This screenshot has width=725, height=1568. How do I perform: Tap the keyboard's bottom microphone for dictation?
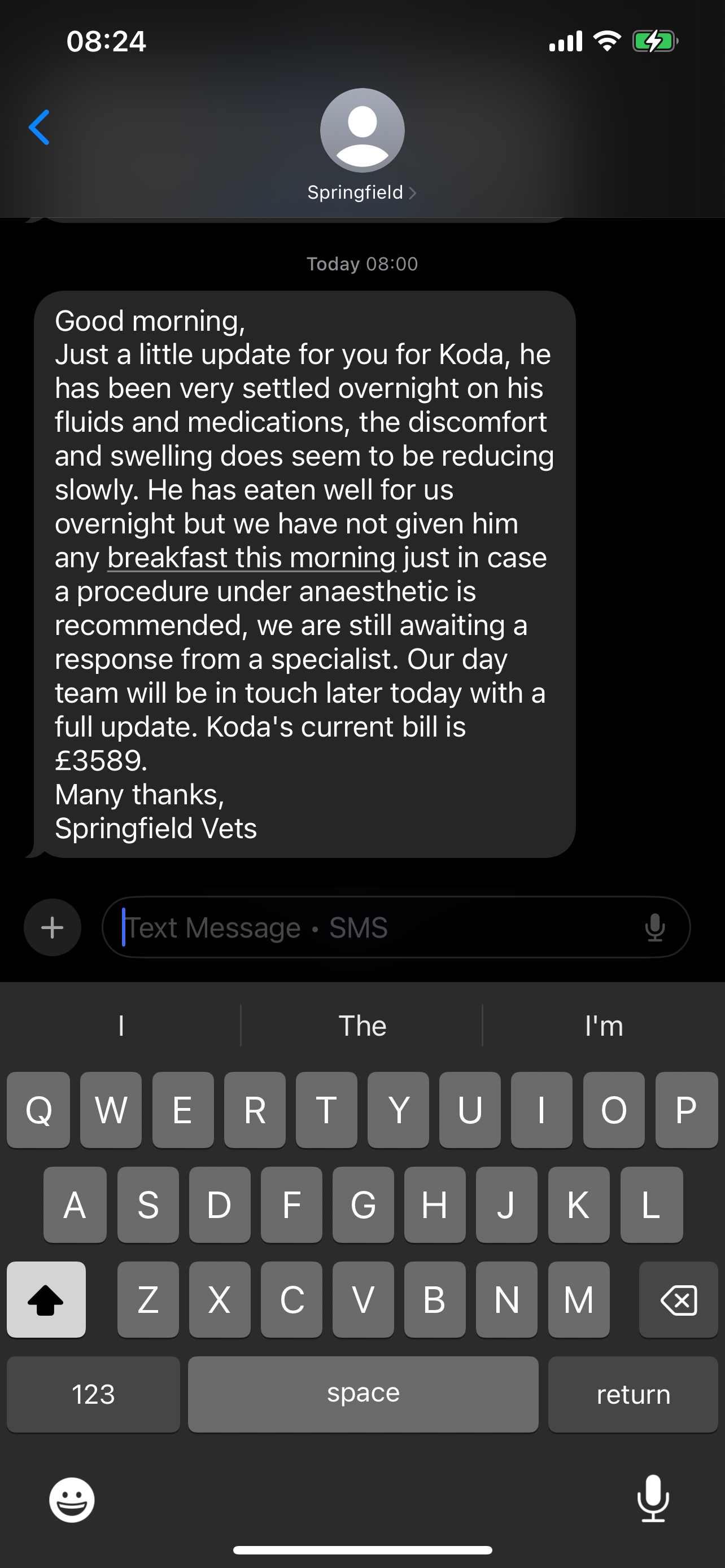(x=653, y=1499)
